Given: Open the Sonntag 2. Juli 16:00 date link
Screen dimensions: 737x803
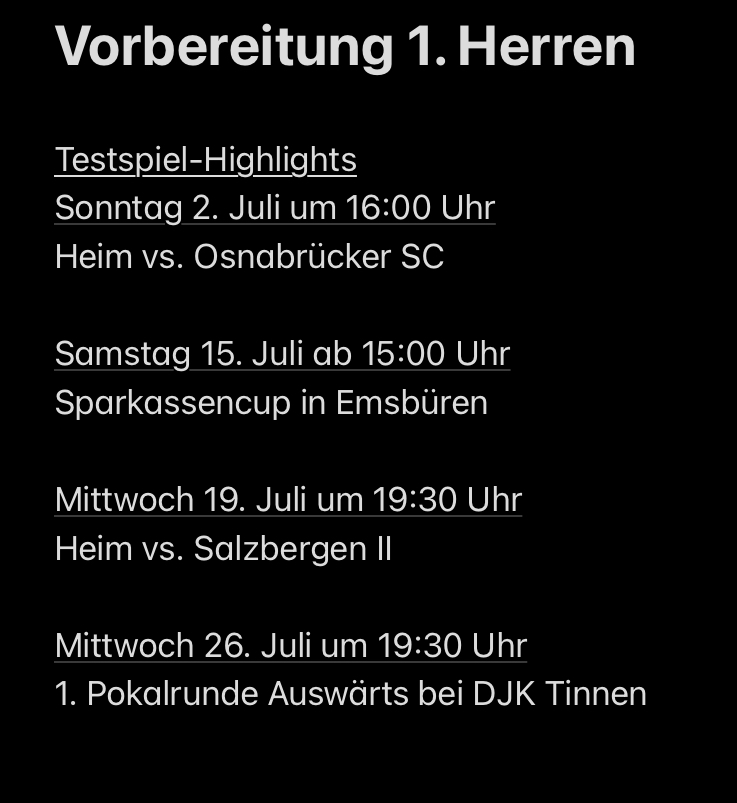Looking at the screenshot, I should [275, 209].
